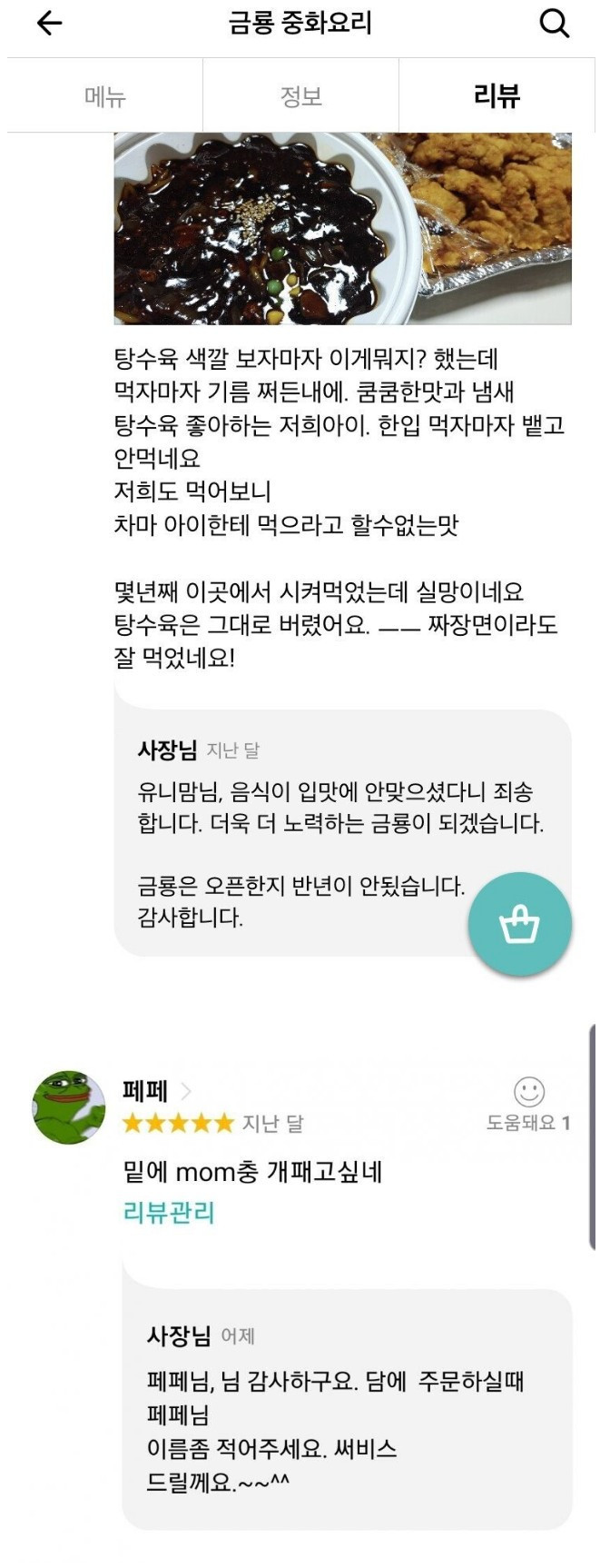Switch to the 메뉴 tab
600x1568 pixels.
pos(104,95)
